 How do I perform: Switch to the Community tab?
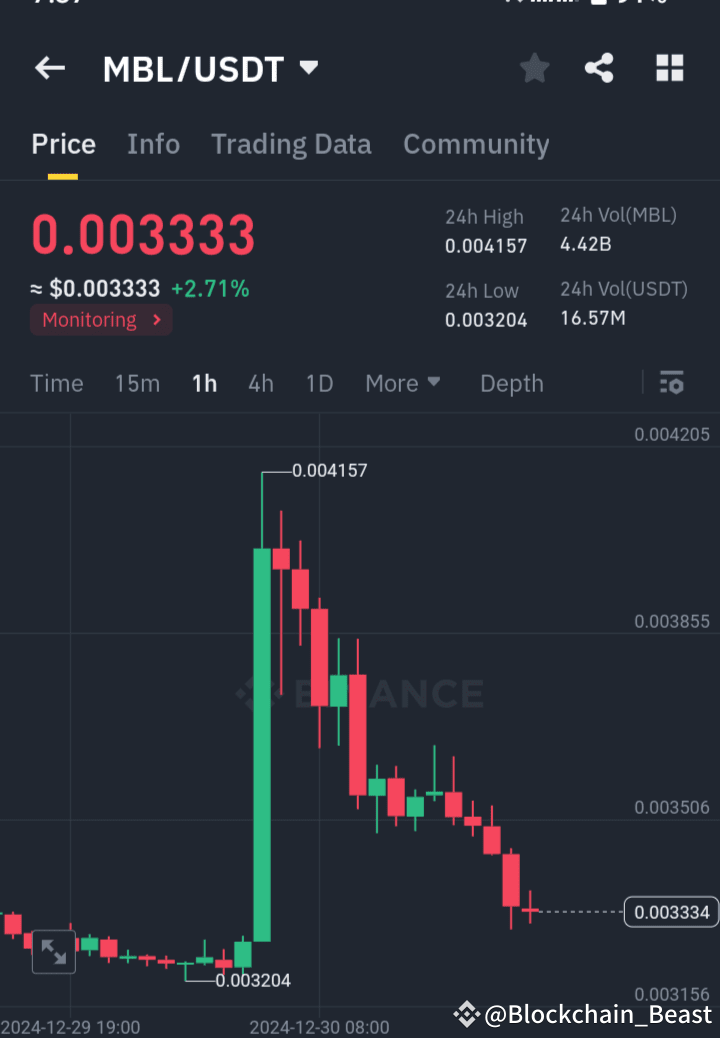click(476, 144)
